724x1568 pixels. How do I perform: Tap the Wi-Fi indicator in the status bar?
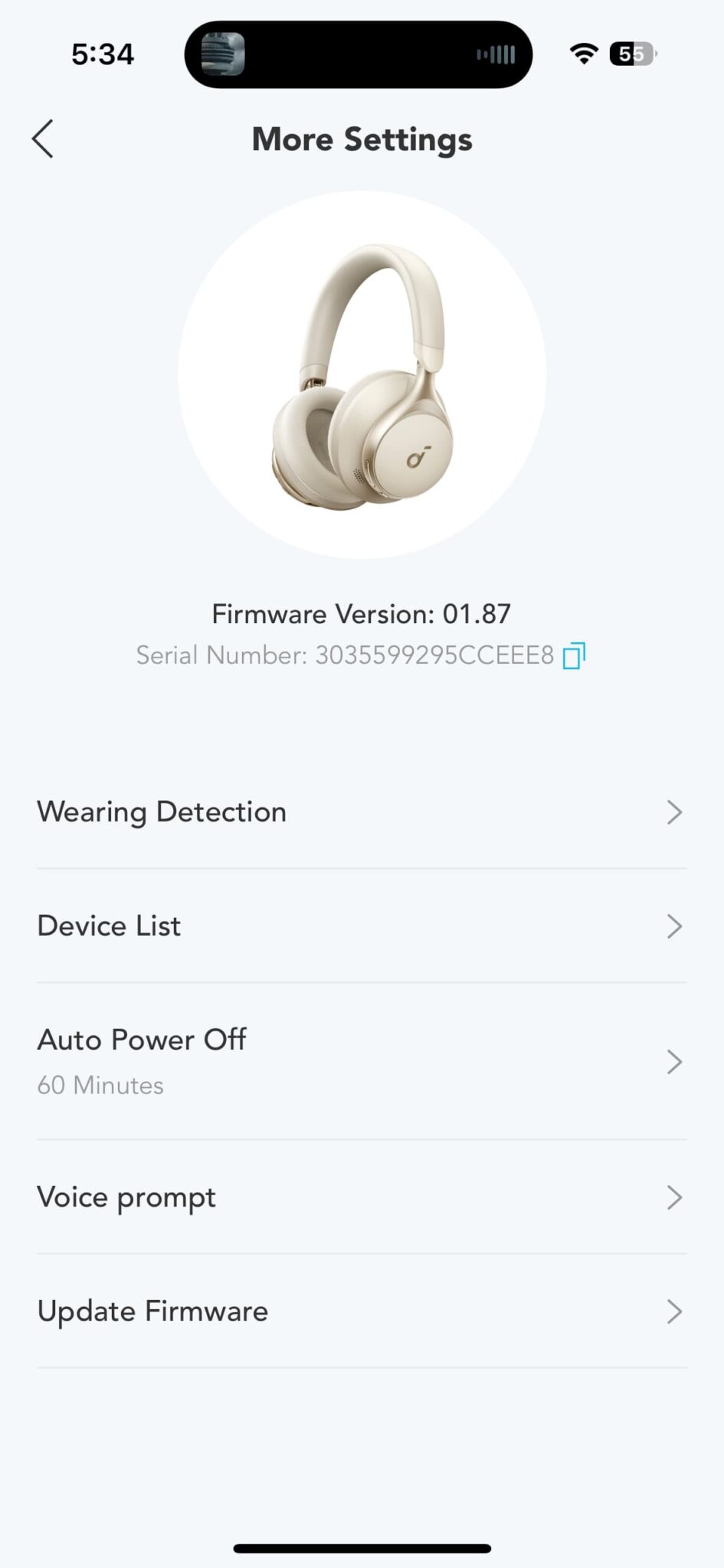(x=583, y=53)
